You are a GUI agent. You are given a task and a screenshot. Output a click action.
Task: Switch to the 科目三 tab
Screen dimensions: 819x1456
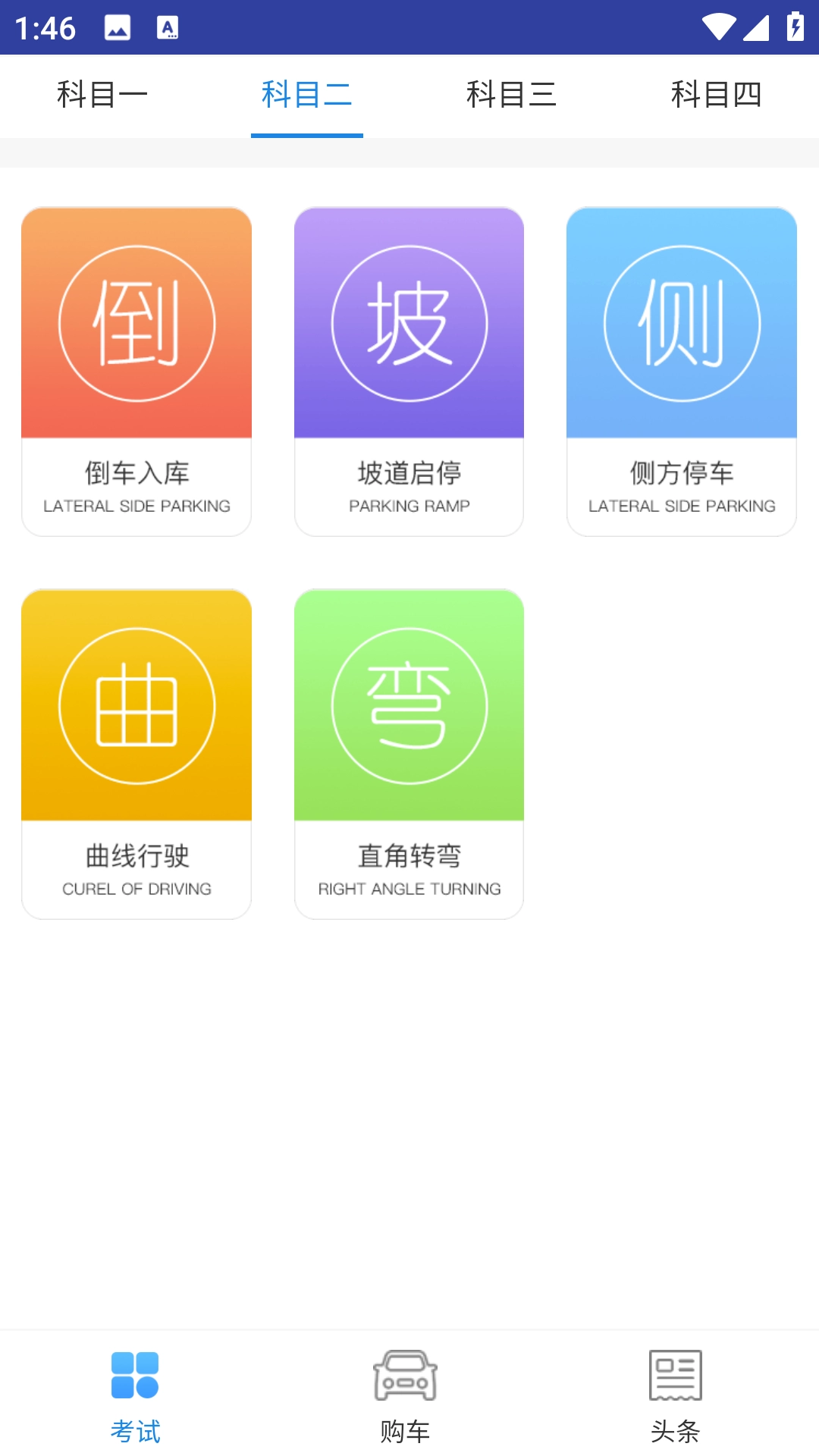511,94
